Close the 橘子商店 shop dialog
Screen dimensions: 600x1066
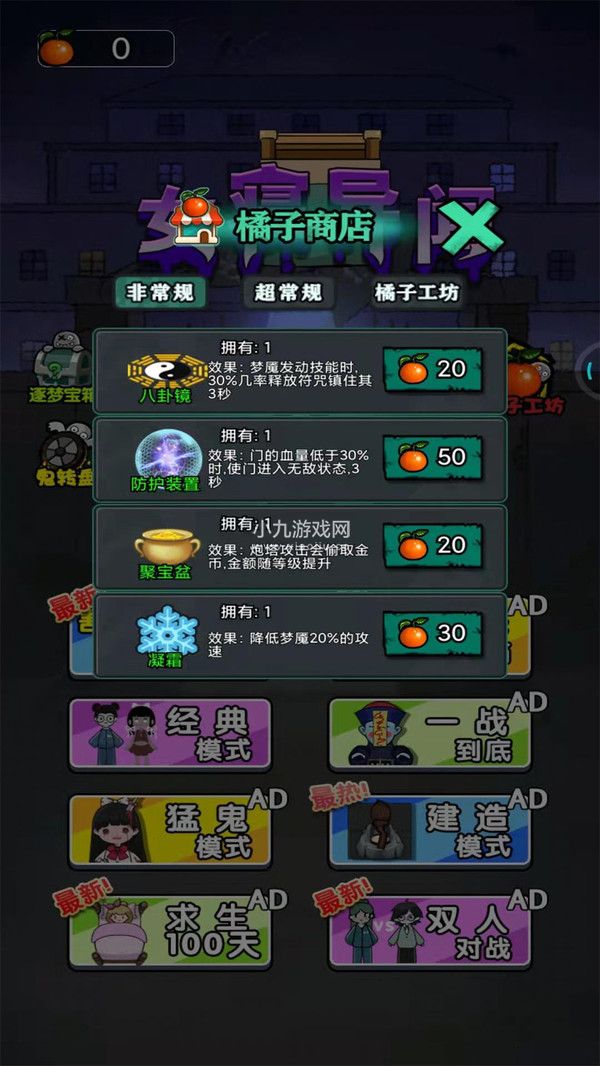tap(470, 228)
